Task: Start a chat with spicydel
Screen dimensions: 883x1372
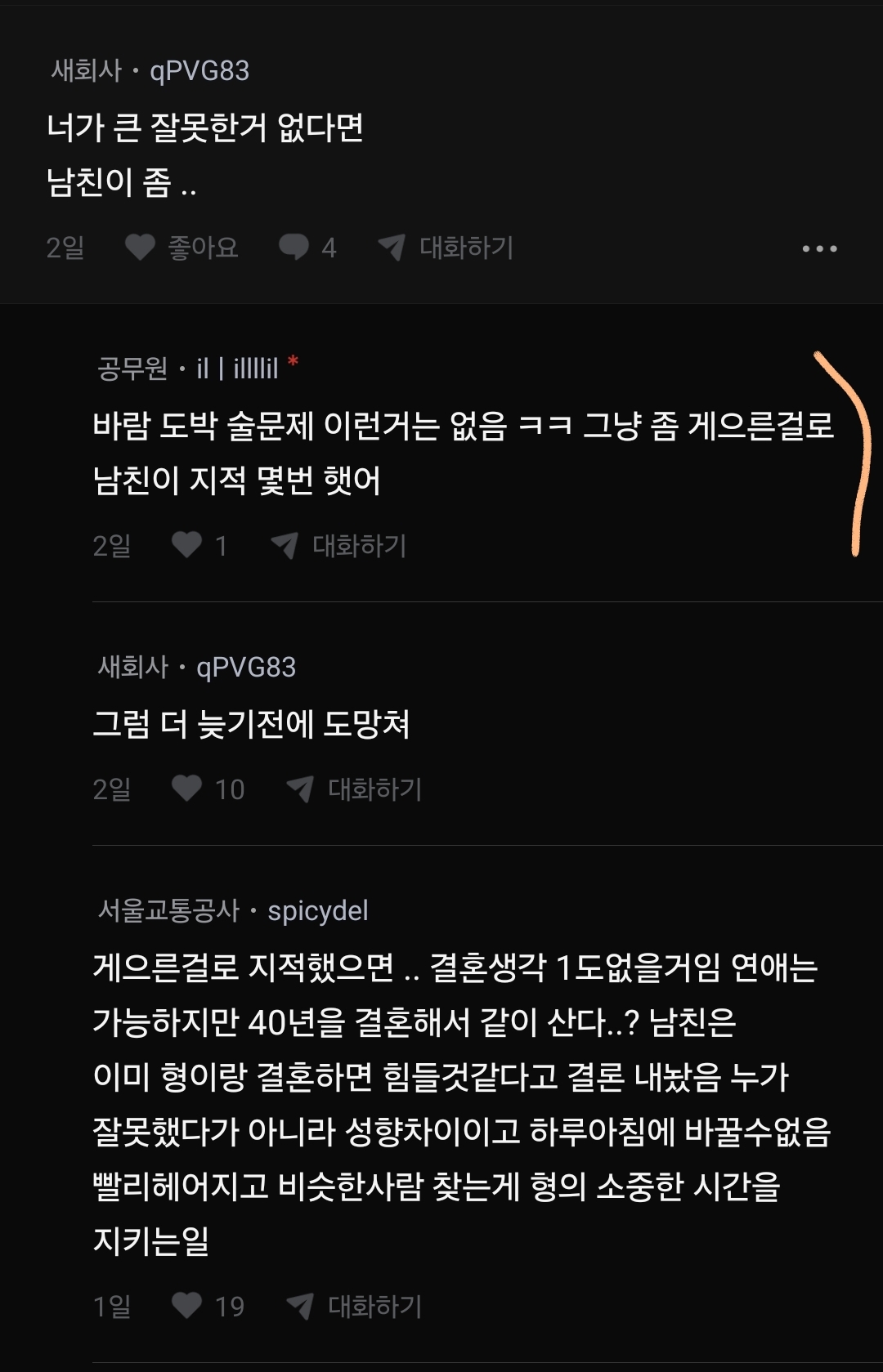Action: 356,1306
